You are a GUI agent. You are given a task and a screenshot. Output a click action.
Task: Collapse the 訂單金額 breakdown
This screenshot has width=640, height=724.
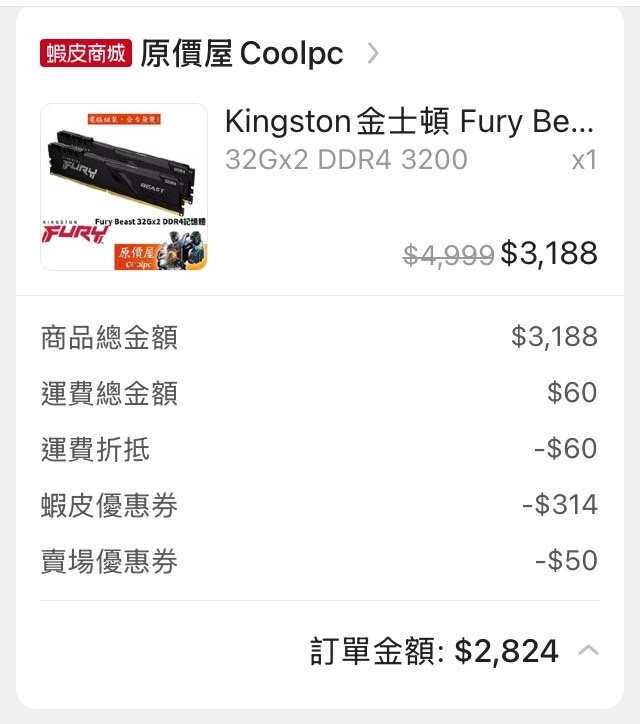[588, 651]
